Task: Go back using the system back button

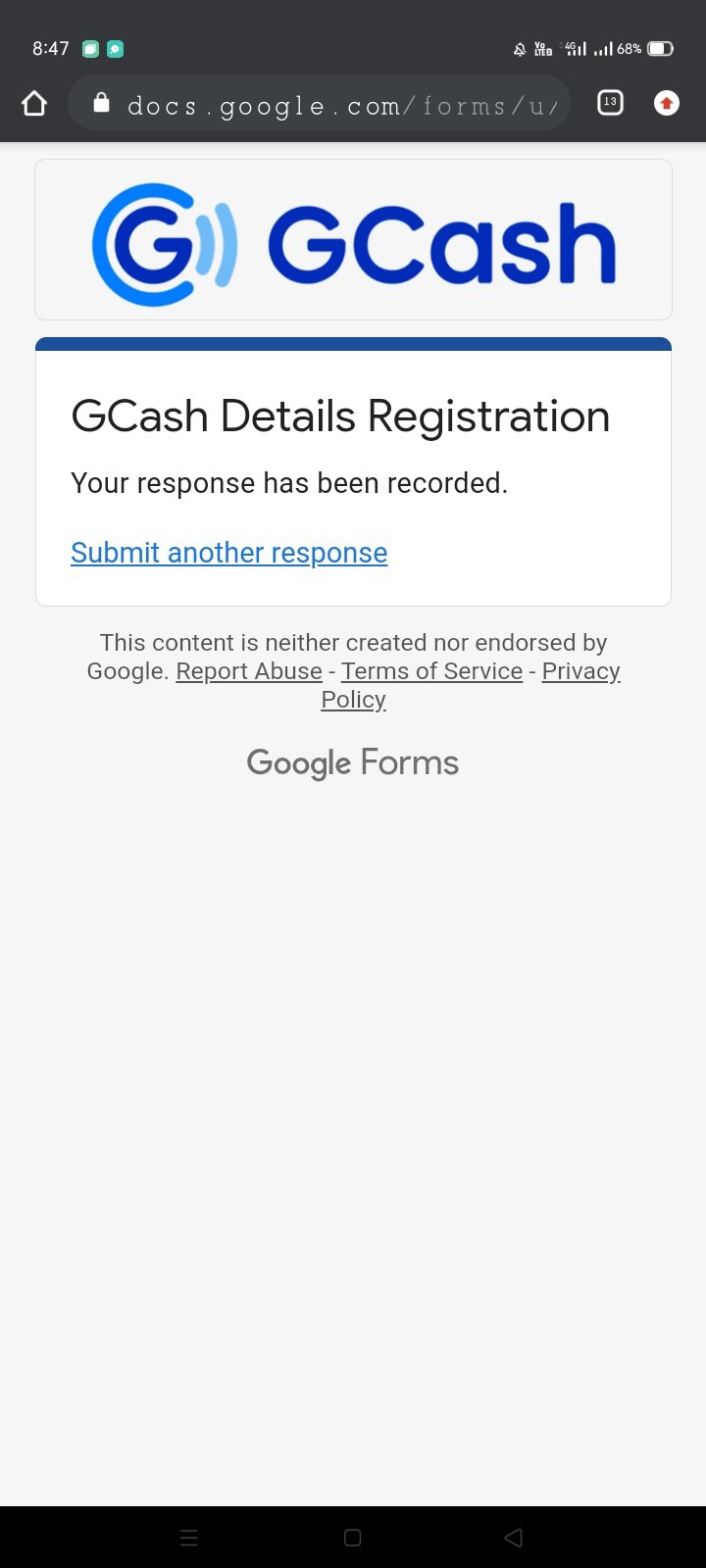Action: 513,1538
